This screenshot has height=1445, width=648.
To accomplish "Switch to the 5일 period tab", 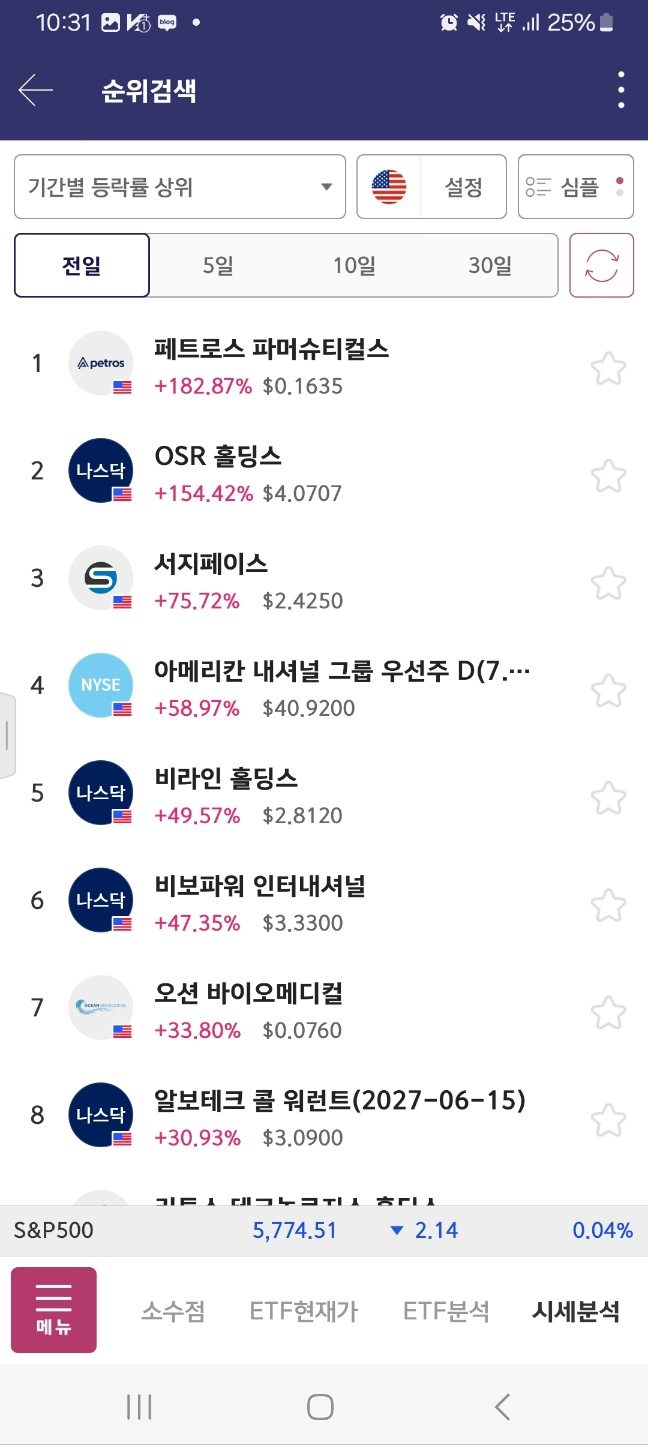I will [218, 266].
